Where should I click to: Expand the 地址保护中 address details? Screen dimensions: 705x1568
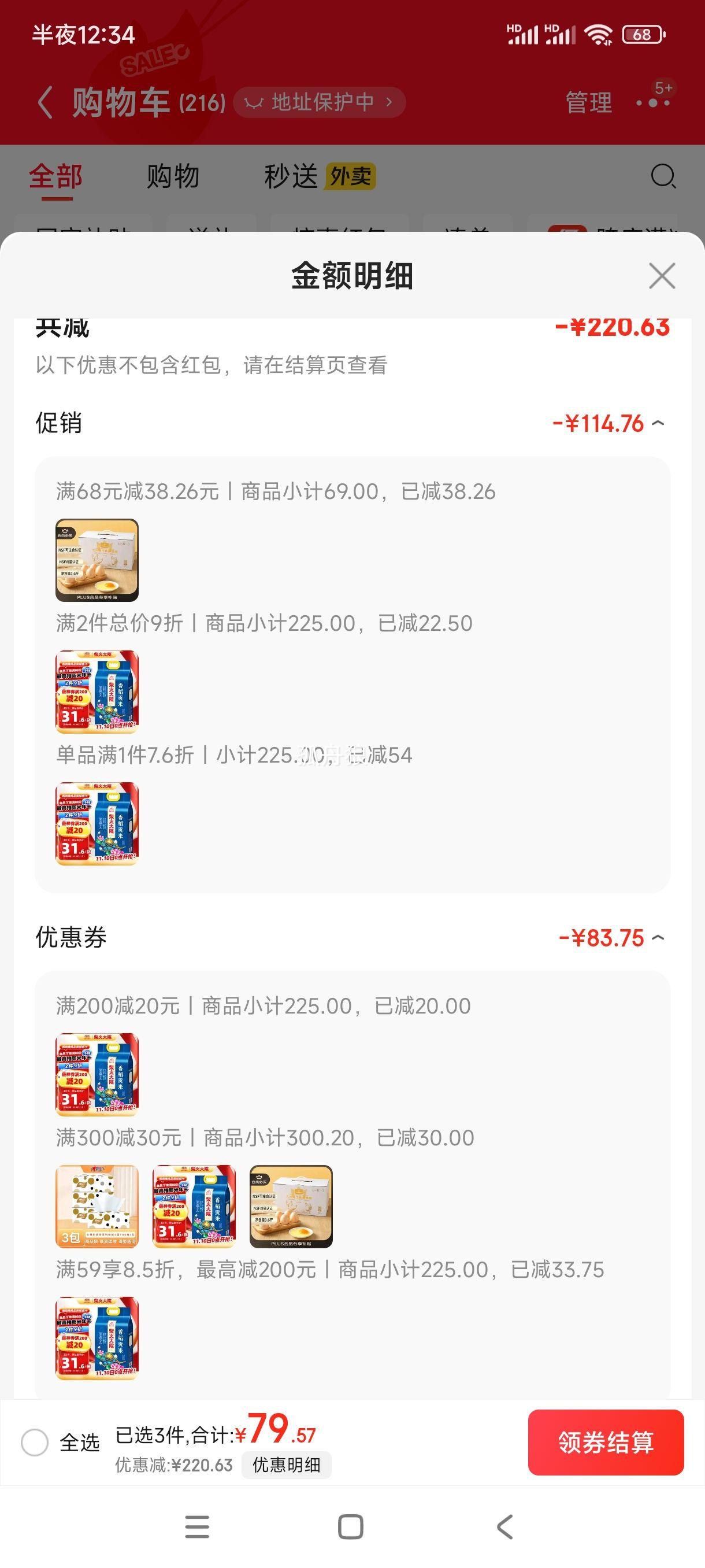tap(389, 102)
